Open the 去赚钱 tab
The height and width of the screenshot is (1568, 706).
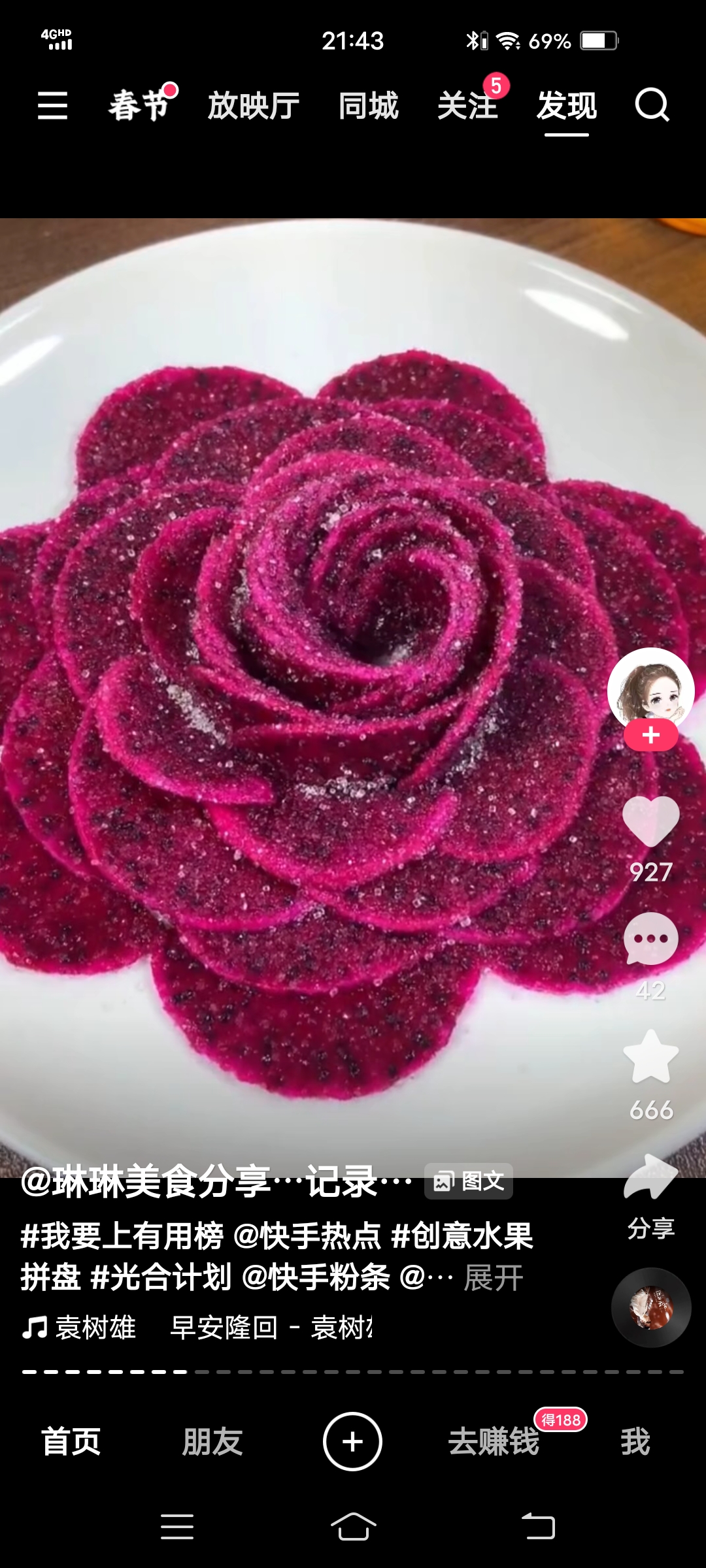coord(494,1442)
